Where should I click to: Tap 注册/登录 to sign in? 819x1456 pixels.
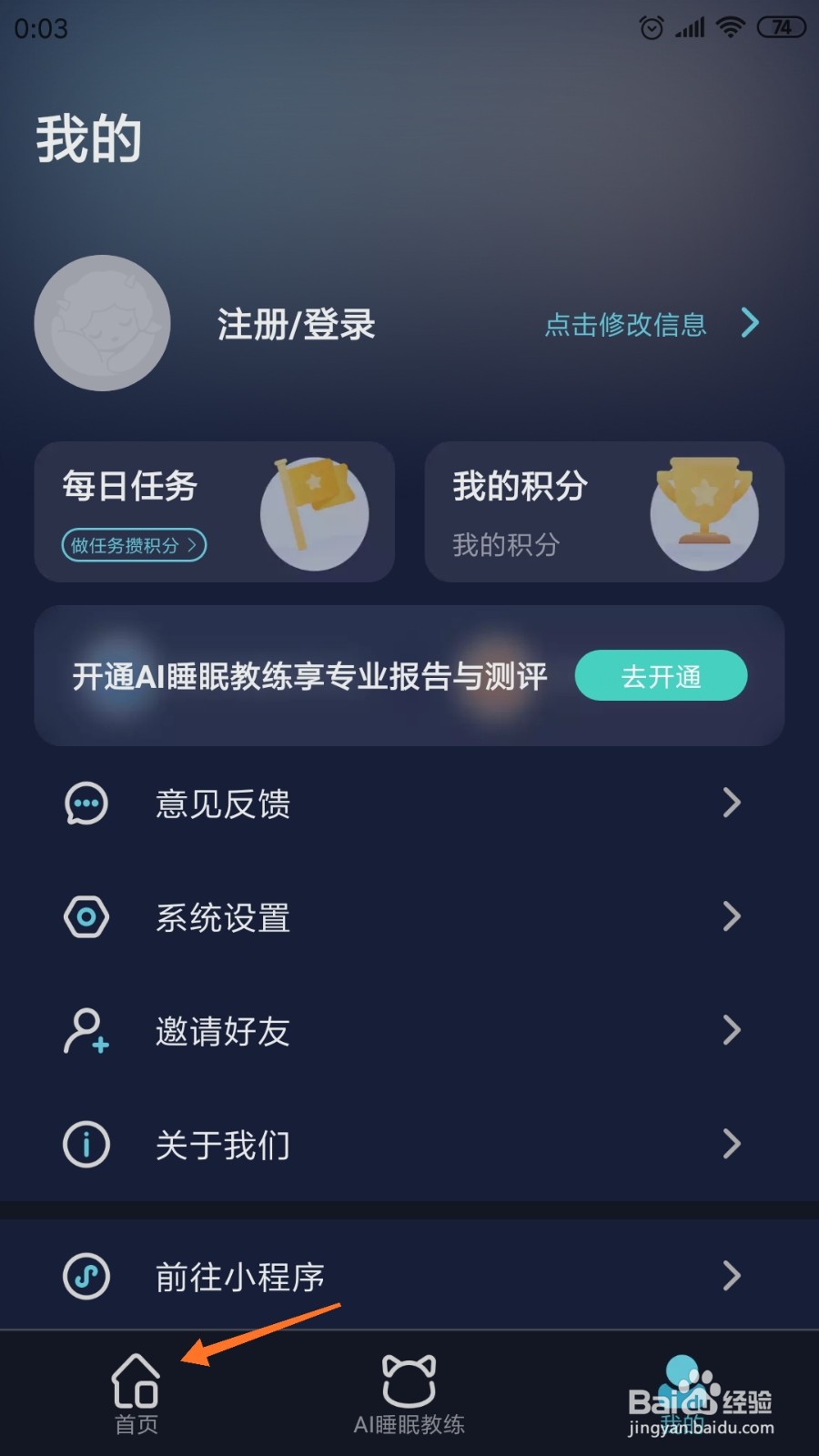(x=296, y=324)
